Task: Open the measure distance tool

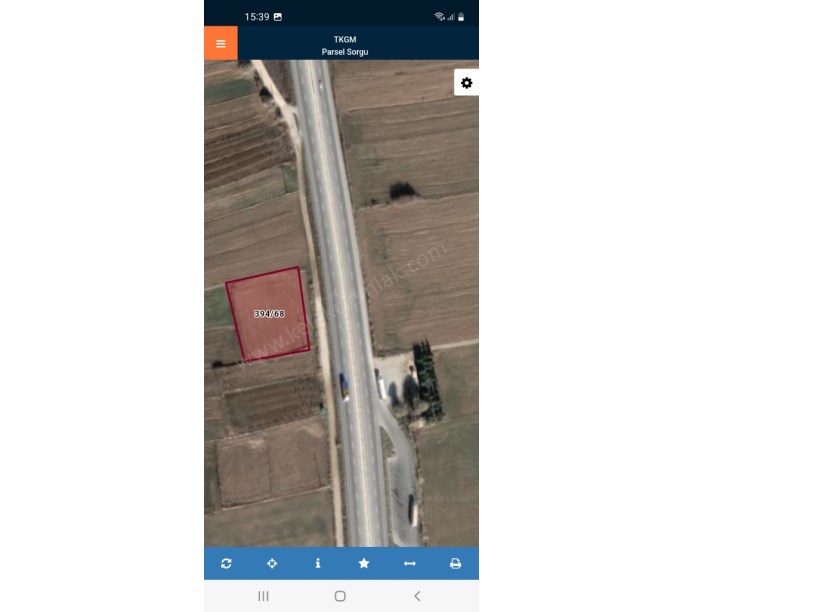Action: pos(409,564)
